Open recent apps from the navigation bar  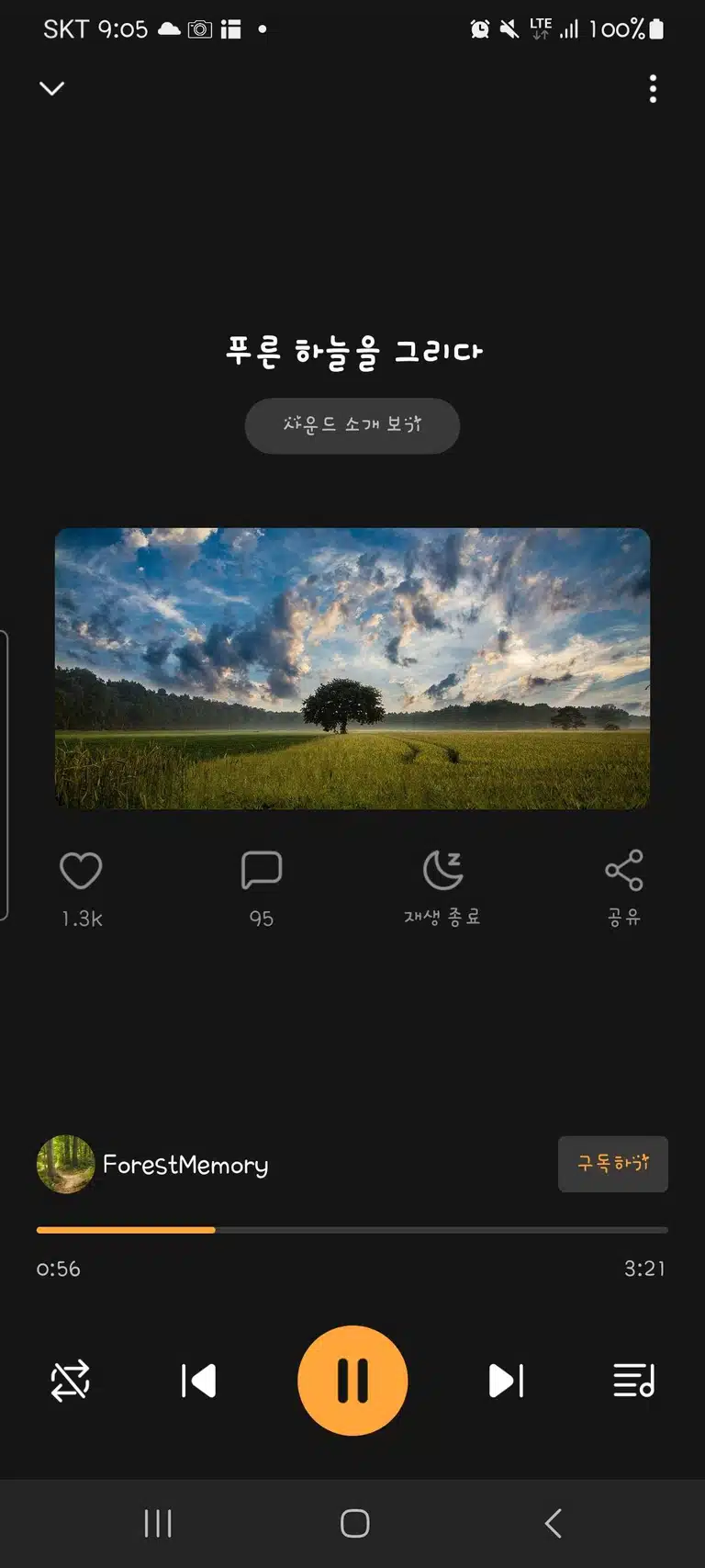tap(158, 1523)
